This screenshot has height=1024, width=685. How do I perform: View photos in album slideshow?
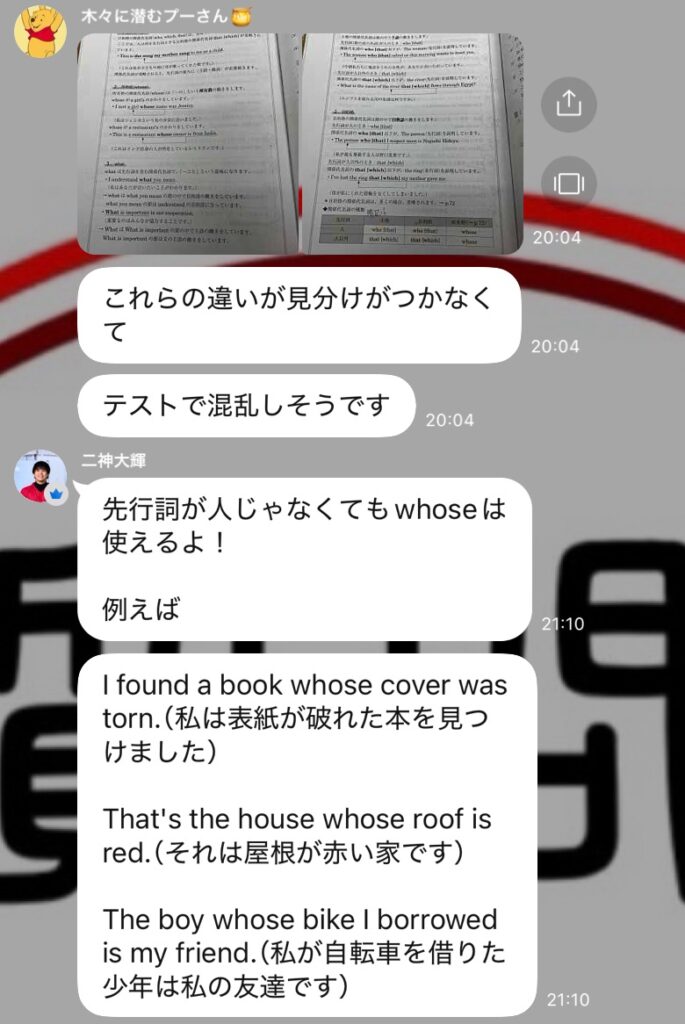click(x=568, y=184)
